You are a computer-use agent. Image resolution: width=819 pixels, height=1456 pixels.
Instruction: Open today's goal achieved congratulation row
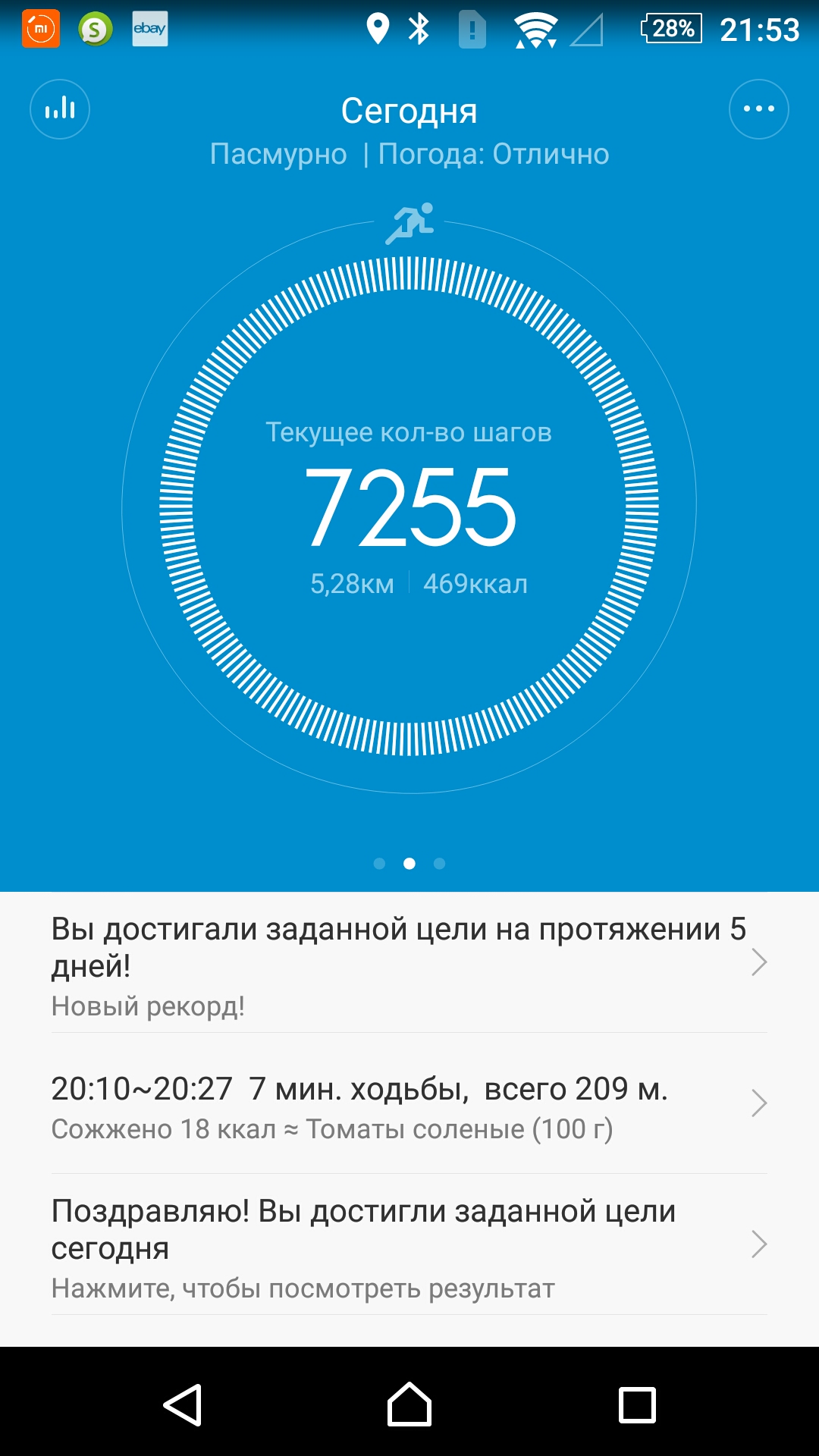(x=409, y=1245)
